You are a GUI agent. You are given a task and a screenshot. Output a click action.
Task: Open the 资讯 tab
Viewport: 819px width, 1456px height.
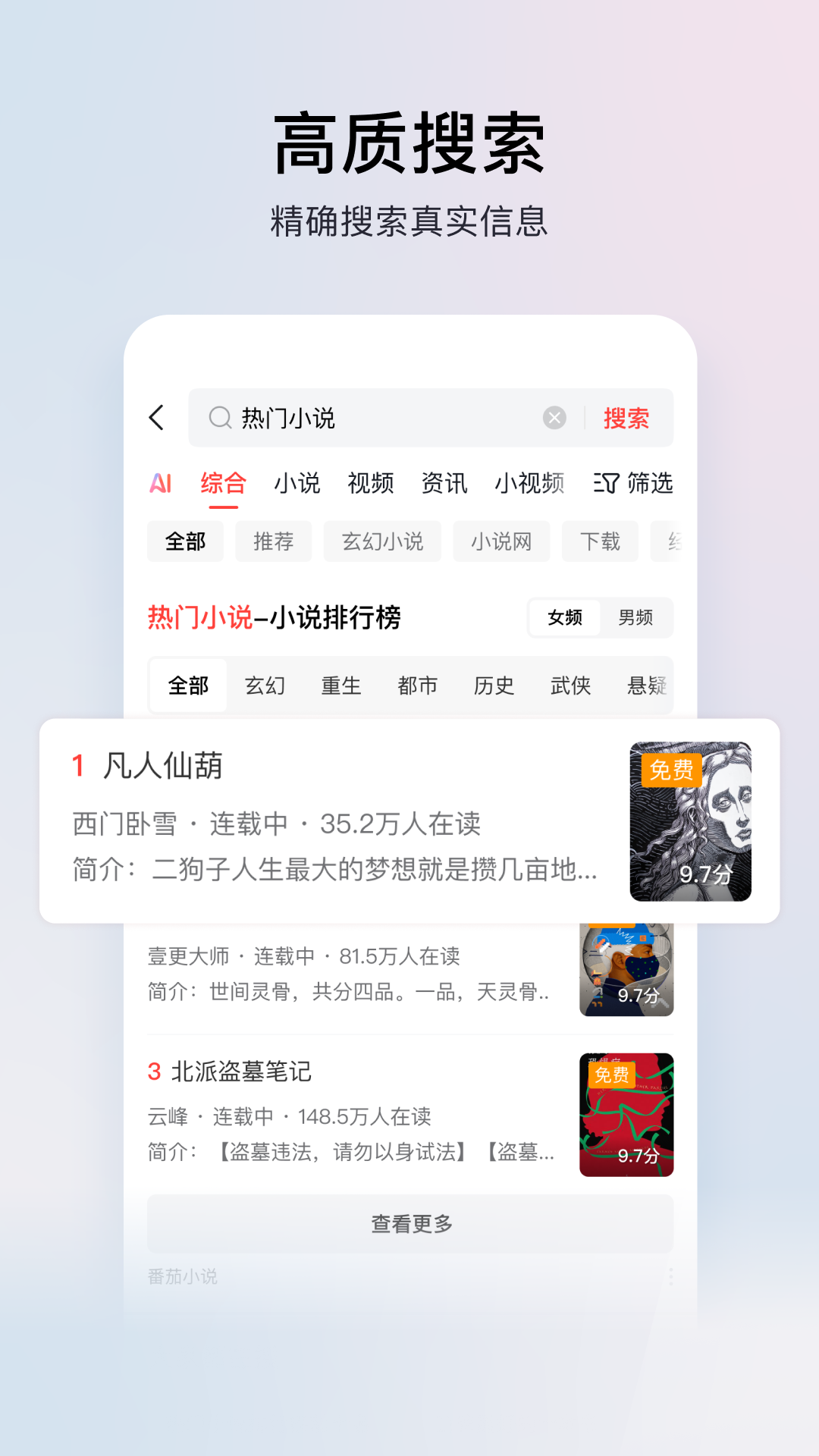pos(443,483)
